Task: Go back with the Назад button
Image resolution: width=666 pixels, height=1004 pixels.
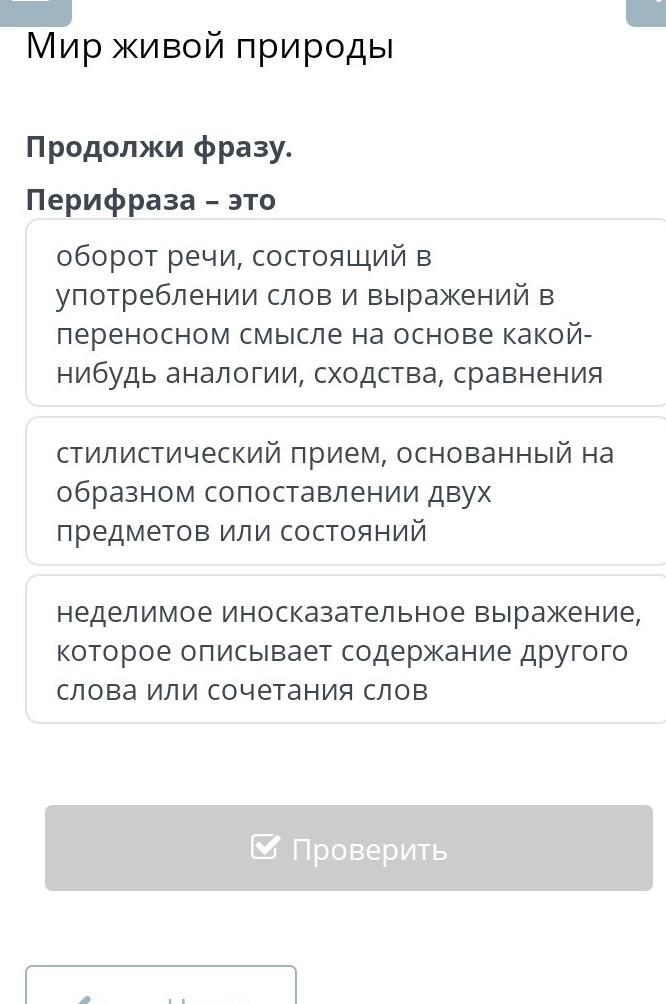Action: tap(160, 988)
